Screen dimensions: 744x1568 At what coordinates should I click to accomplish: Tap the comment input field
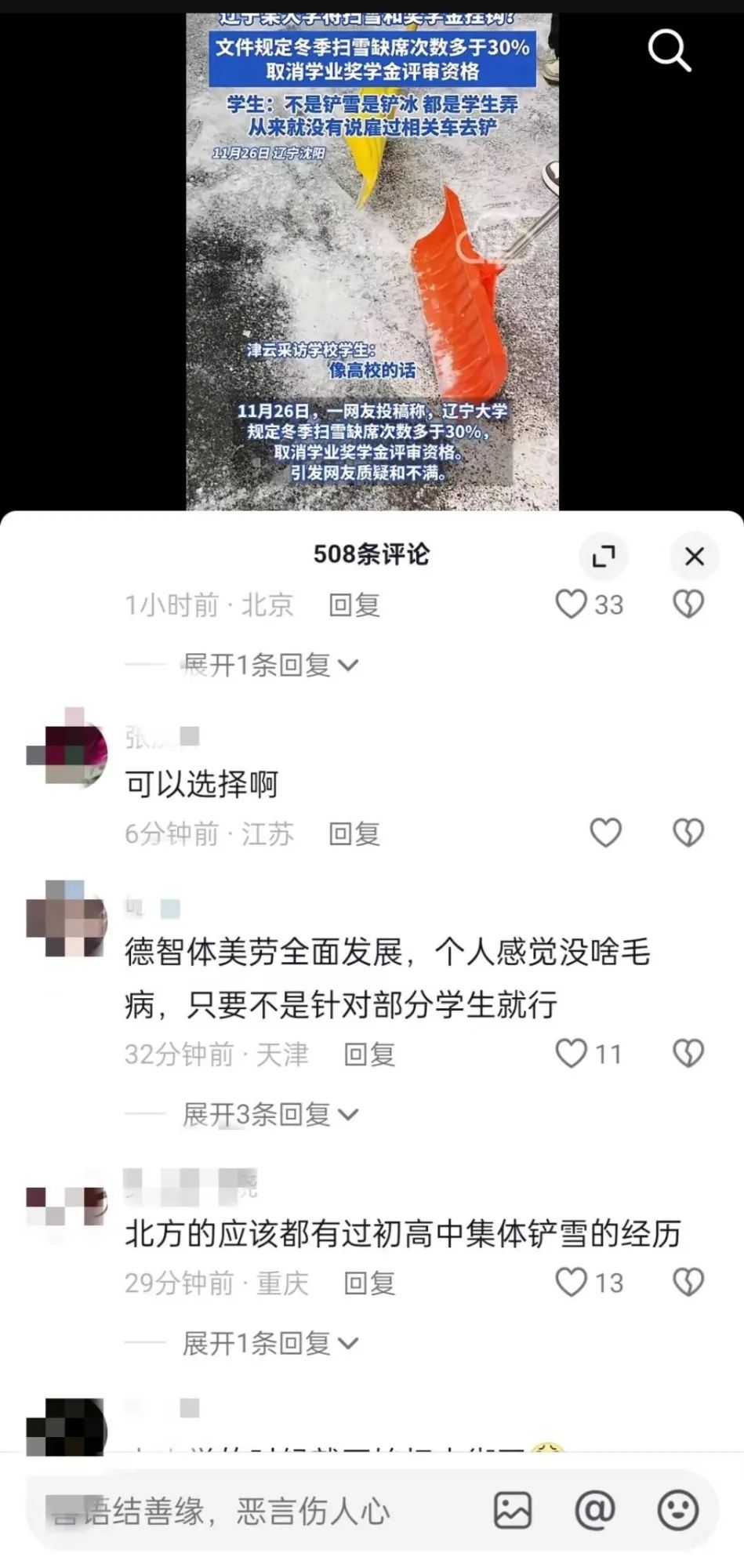point(235,1511)
